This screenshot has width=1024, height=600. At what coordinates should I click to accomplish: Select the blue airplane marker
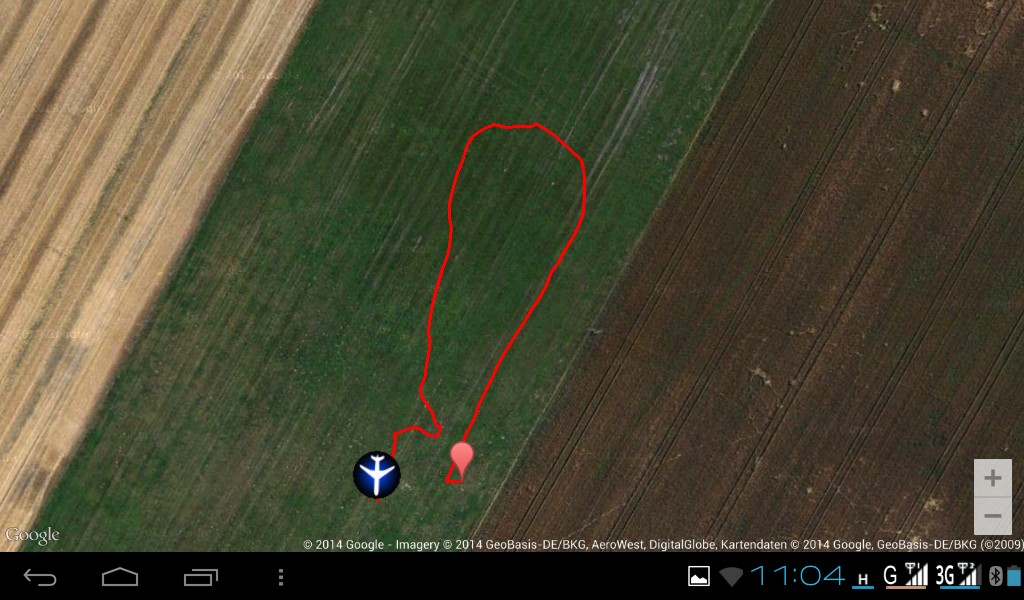[377, 474]
